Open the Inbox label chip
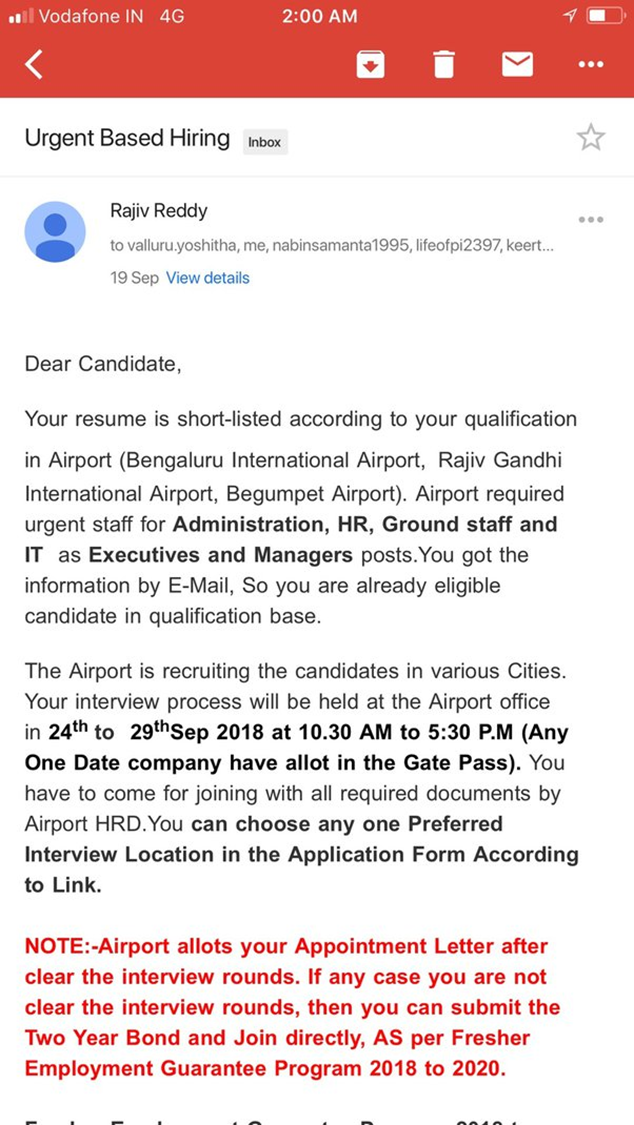Screen dimensions: 634x1125 265,142
